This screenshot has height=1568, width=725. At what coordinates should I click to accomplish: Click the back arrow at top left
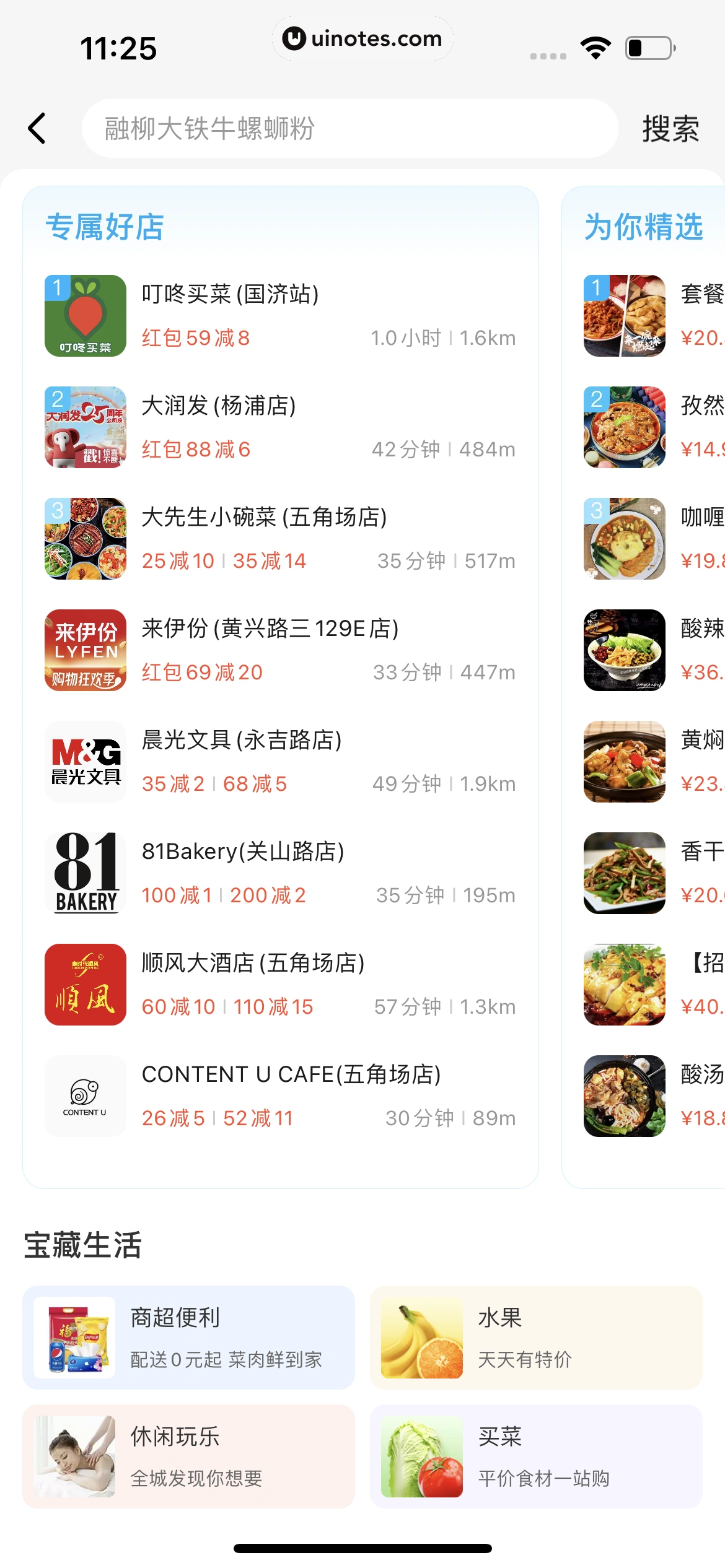coord(36,128)
